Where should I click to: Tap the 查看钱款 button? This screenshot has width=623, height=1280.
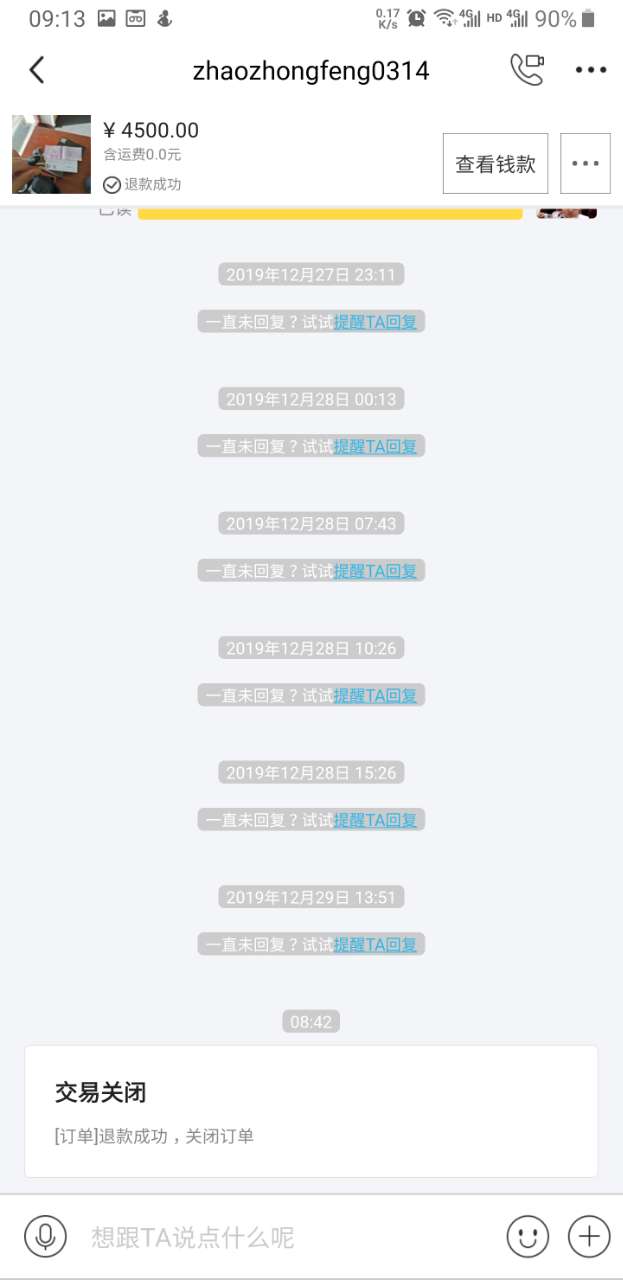pos(495,164)
